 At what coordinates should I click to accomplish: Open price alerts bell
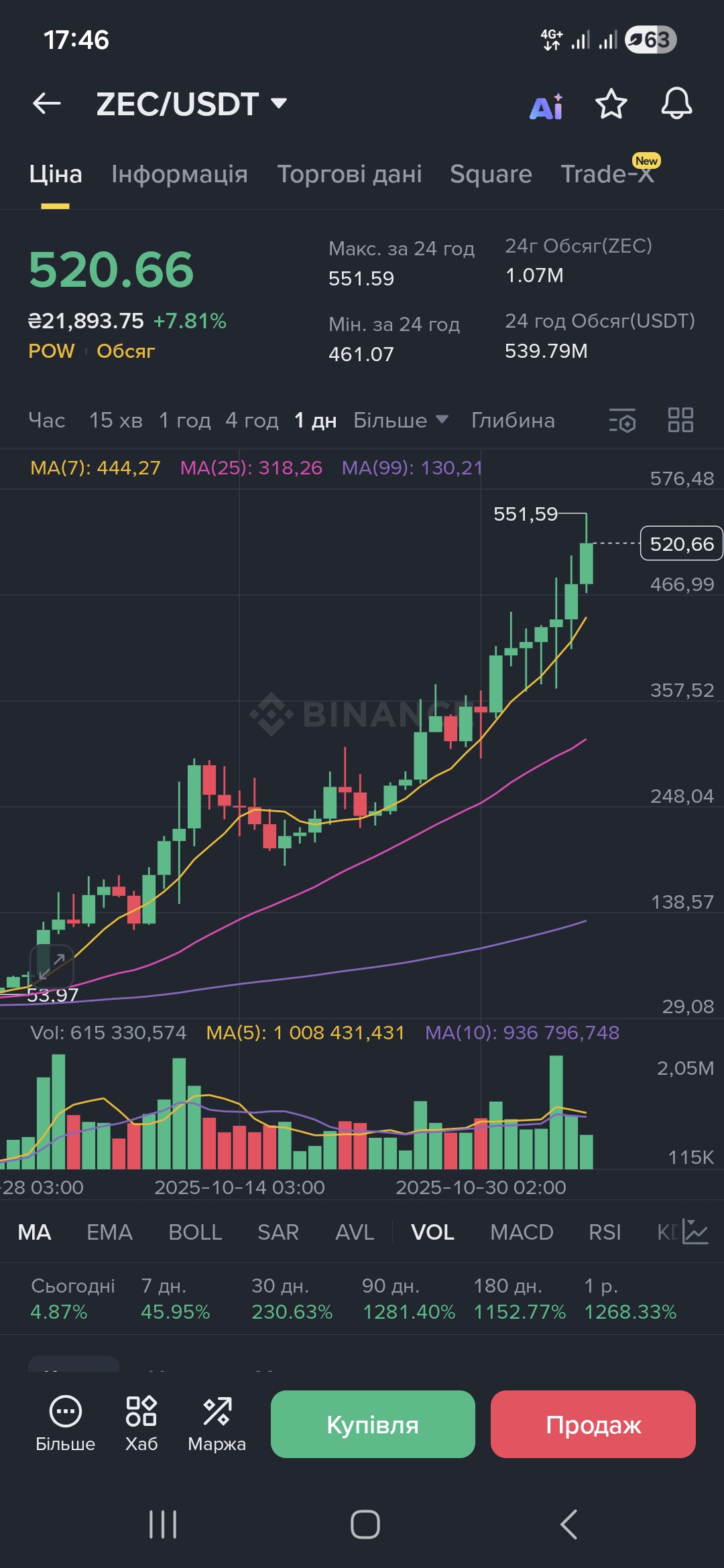676,104
